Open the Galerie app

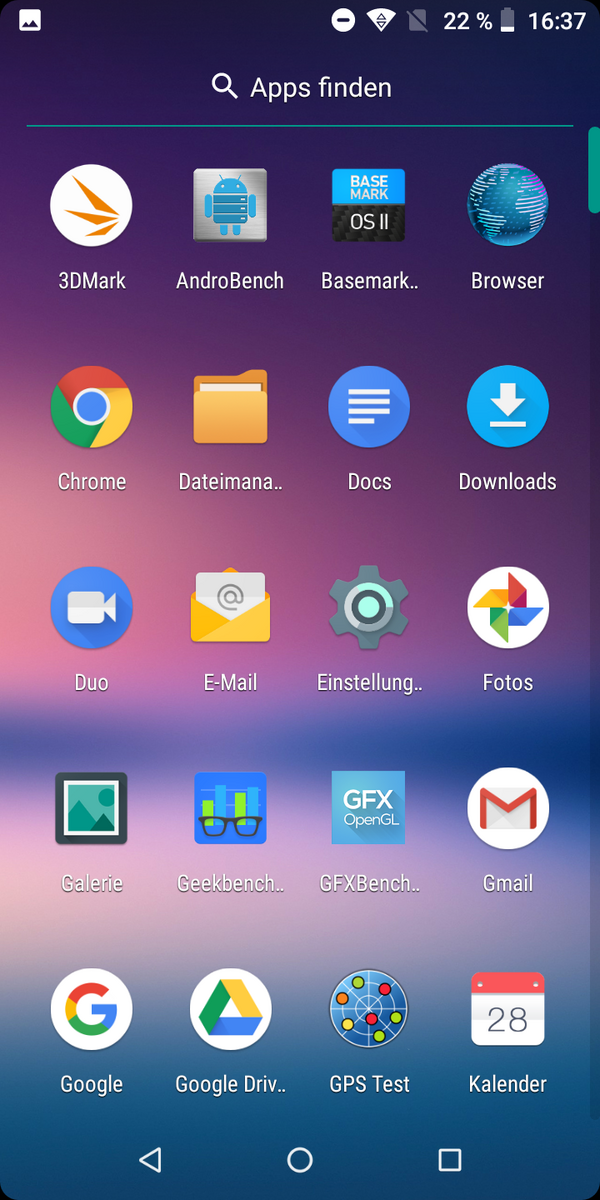pos(91,808)
